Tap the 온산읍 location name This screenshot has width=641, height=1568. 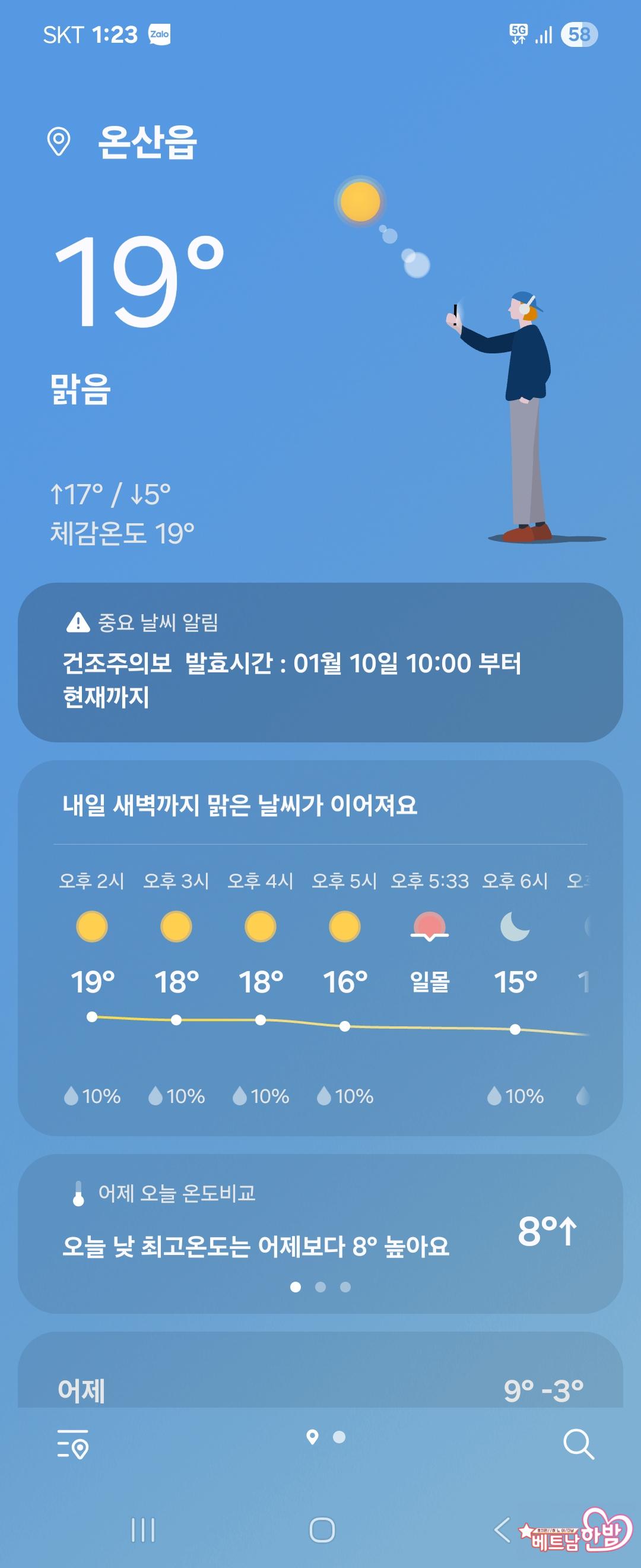(147, 142)
